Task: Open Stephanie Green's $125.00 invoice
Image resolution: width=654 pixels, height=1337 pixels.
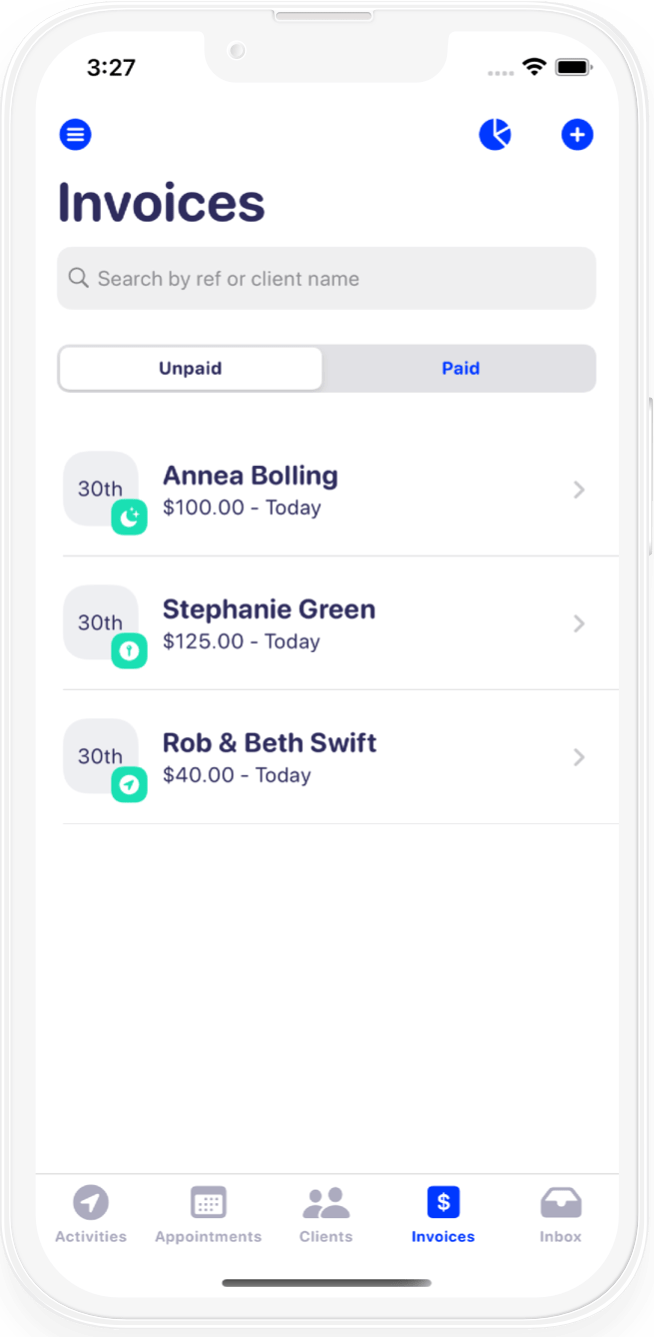Action: pos(340,624)
